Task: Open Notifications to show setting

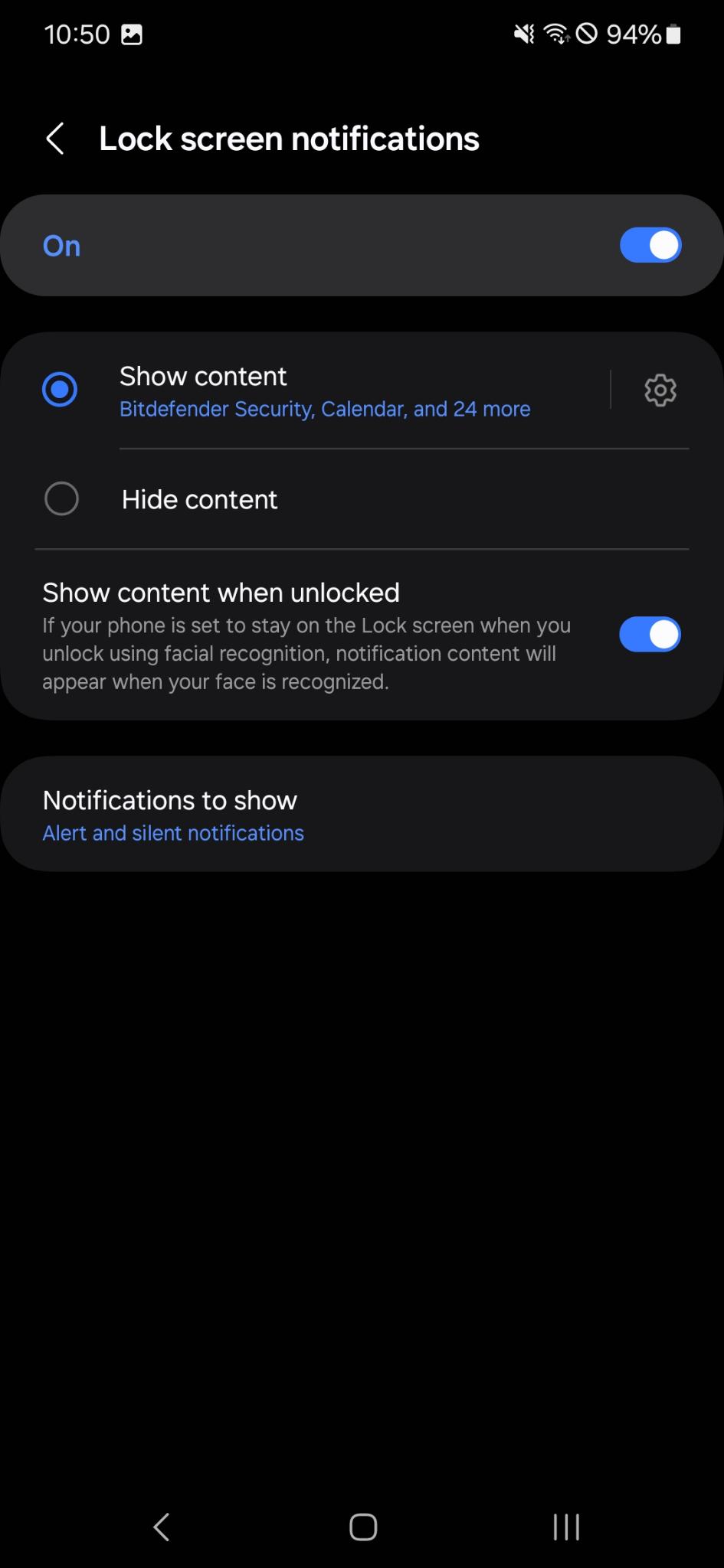Action: pyautogui.click(x=362, y=814)
